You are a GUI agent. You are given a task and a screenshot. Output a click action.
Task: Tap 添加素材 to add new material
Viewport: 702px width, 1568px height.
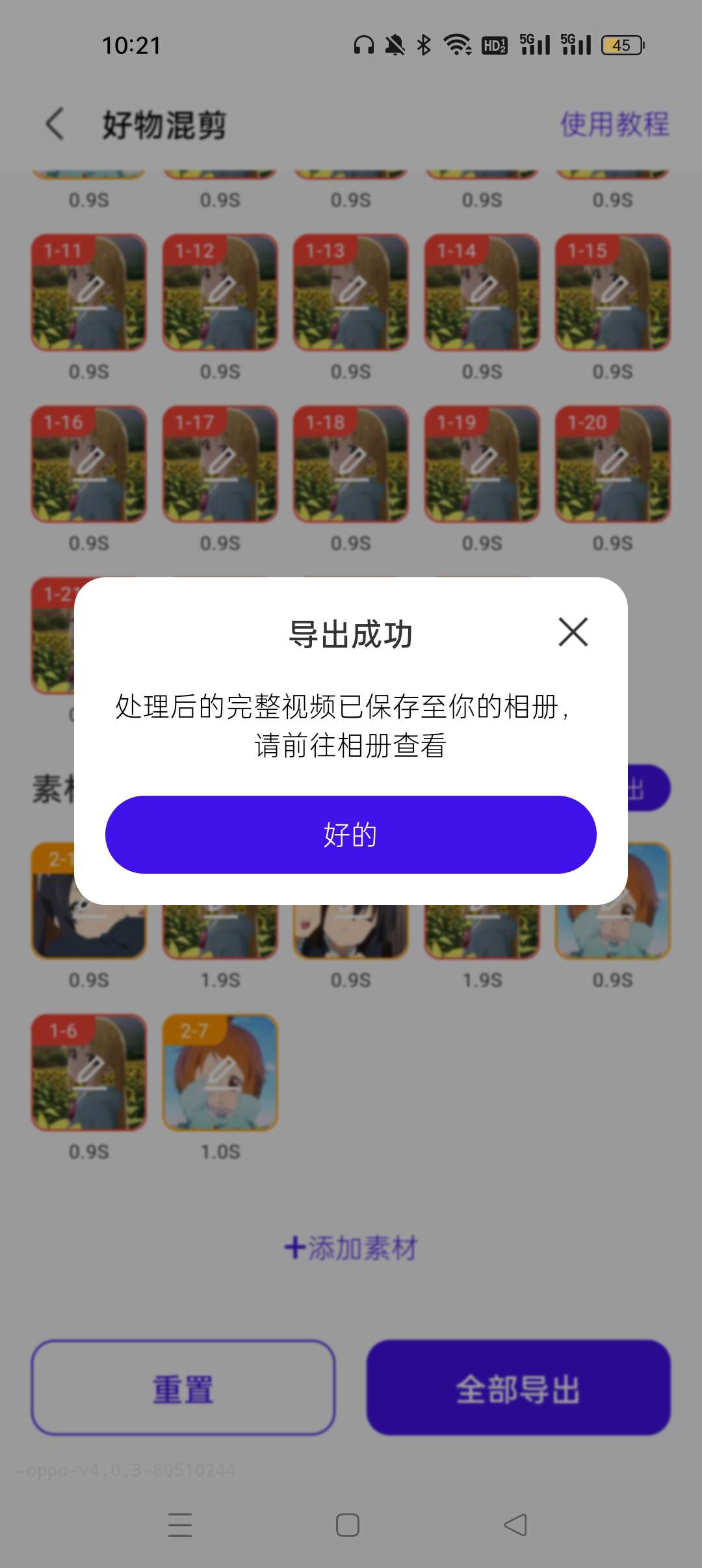coord(350,1246)
